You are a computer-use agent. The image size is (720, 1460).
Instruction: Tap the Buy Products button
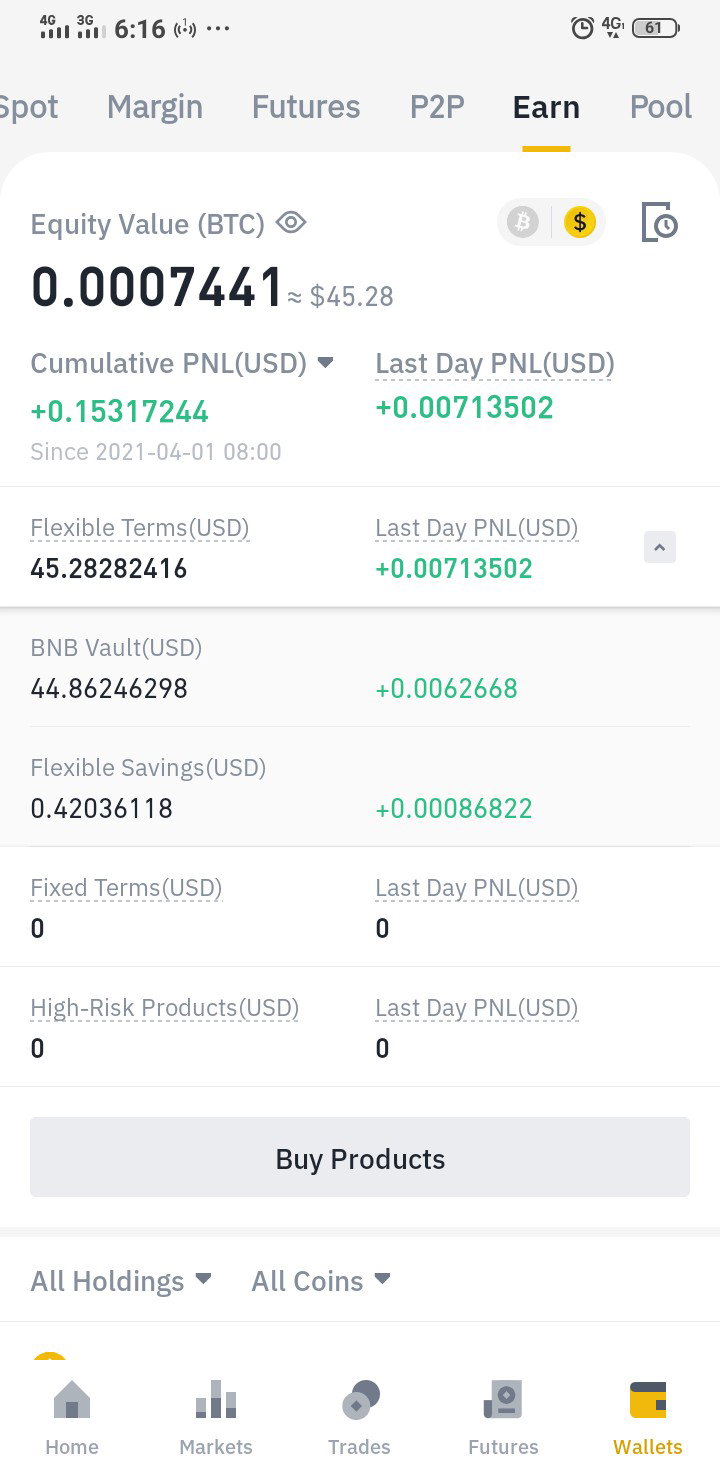tap(360, 1157)
